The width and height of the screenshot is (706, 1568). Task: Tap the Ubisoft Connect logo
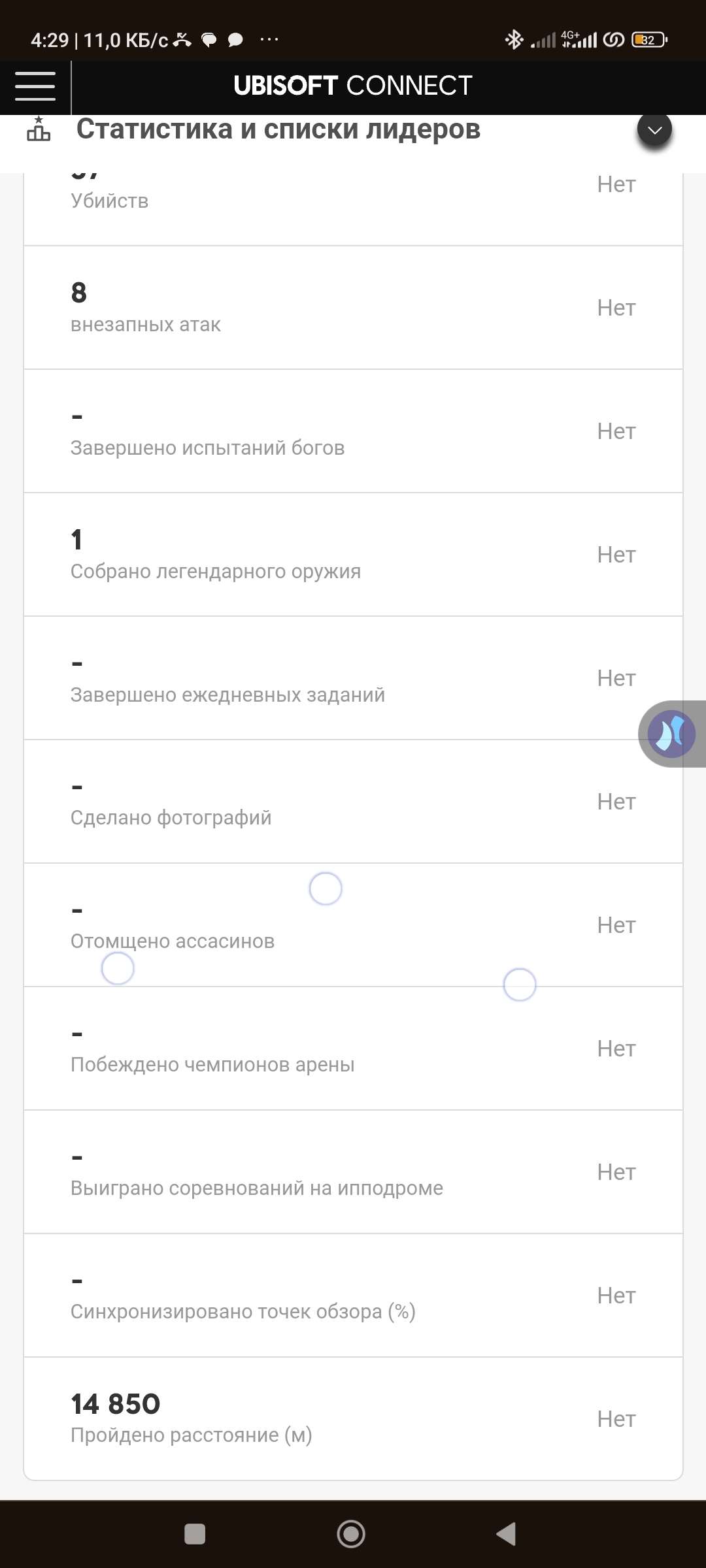[x=353, y=85]
